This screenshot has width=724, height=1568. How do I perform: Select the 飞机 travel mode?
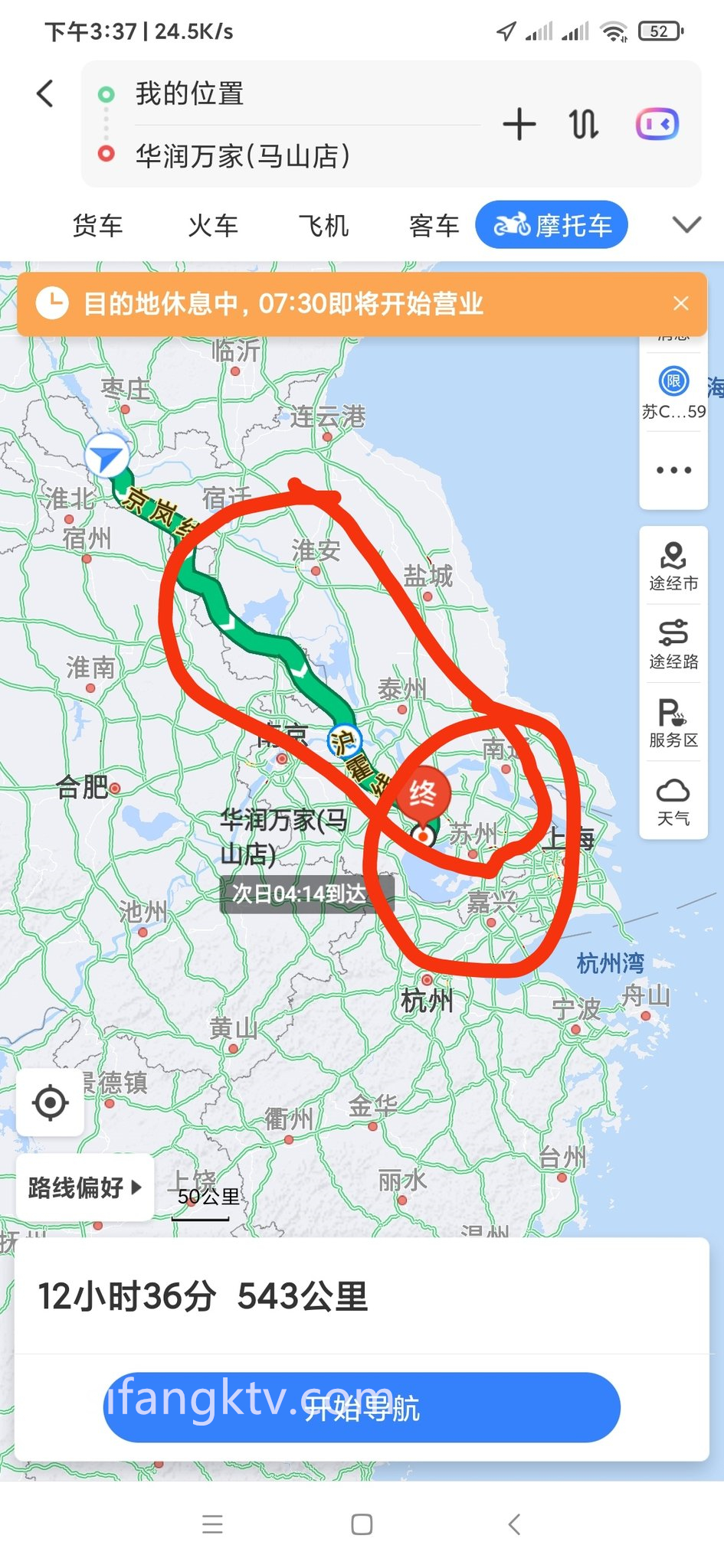click(x=323, y=226)
